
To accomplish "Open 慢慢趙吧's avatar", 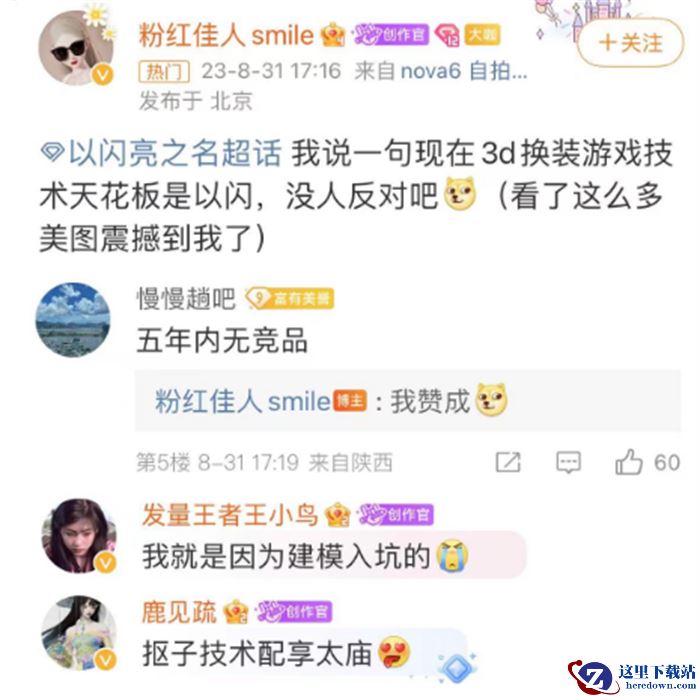I will tap(74, 319).
